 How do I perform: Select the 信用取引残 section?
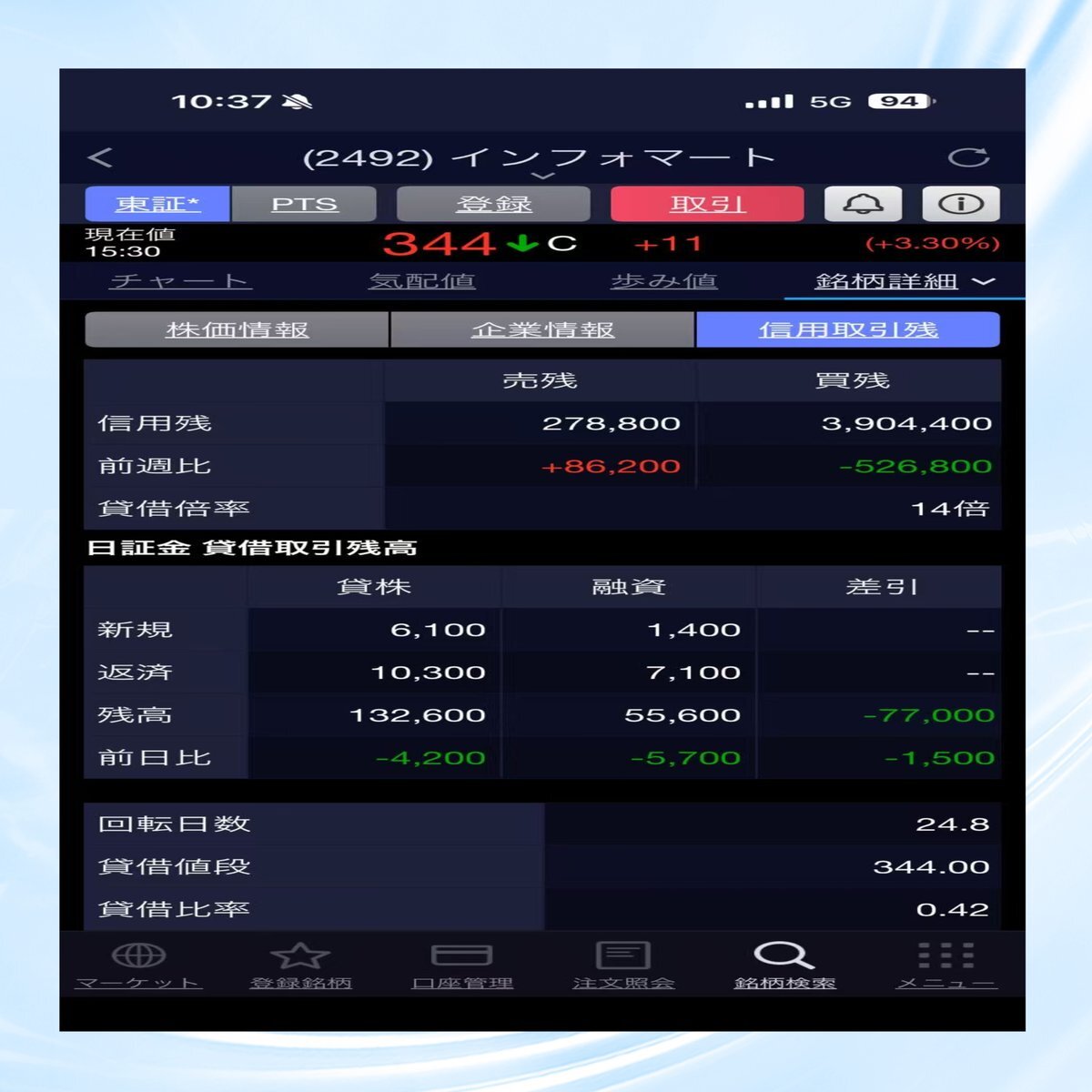pos(848,329)
